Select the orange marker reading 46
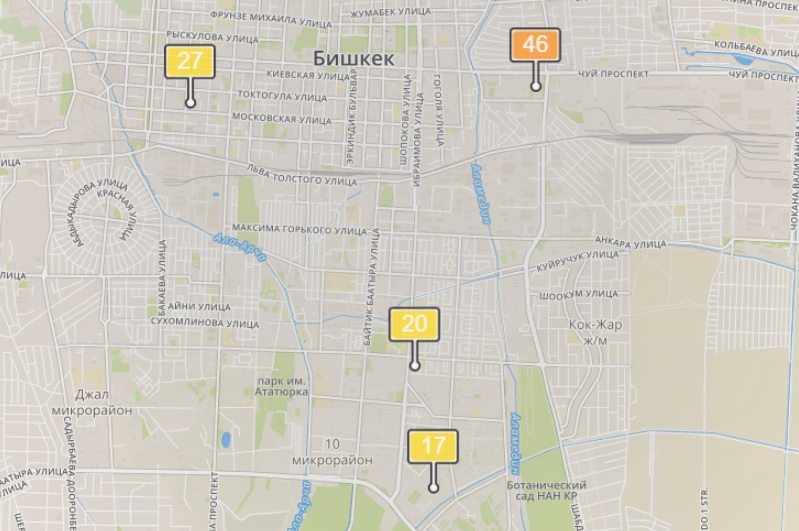This screenshot has height=531, width=799. 535,45
